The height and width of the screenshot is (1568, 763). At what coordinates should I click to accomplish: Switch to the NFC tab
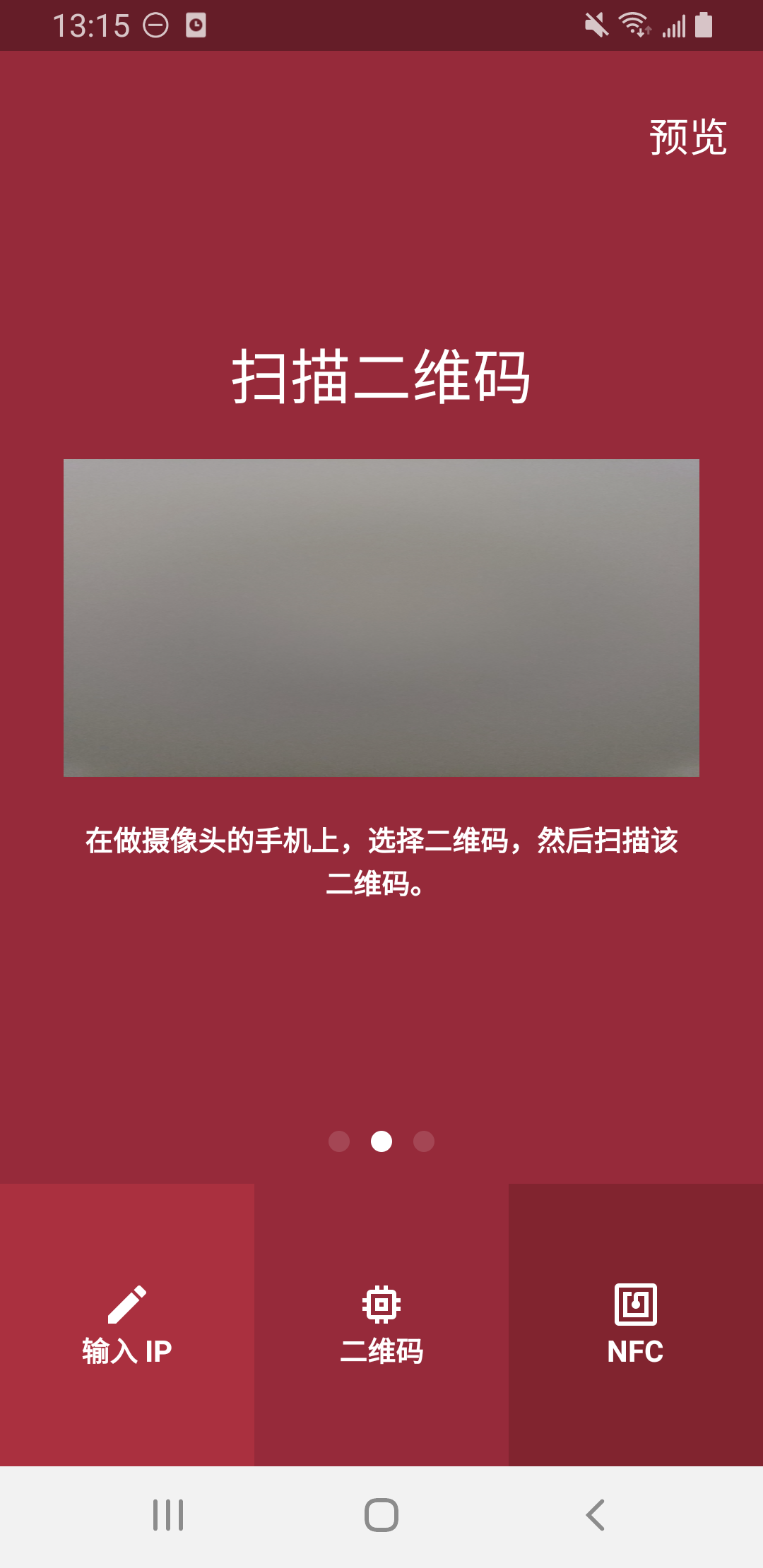tap(635, 1324)
